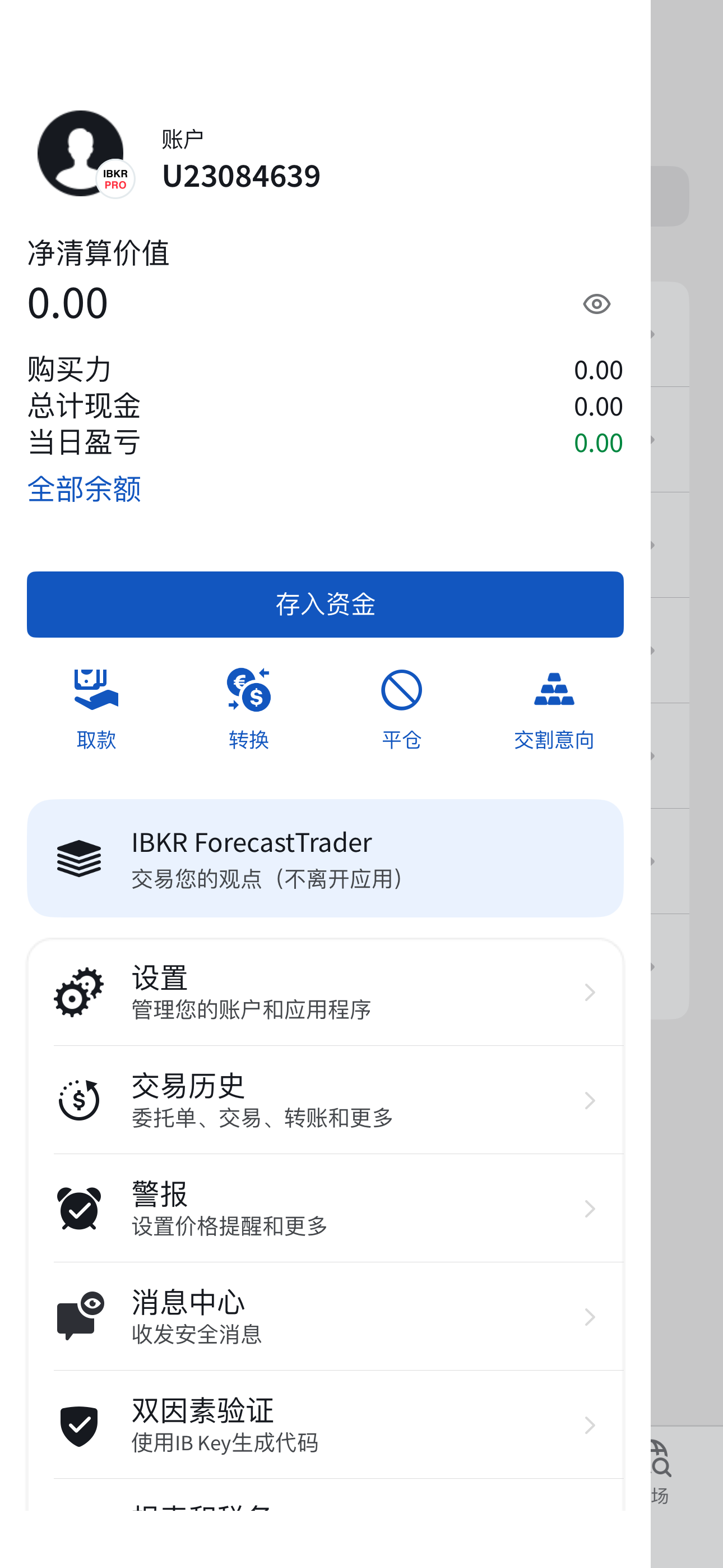723x1568 pixels.
Task: Open the 全部余额 link
Action: click(x=85, y=489)
